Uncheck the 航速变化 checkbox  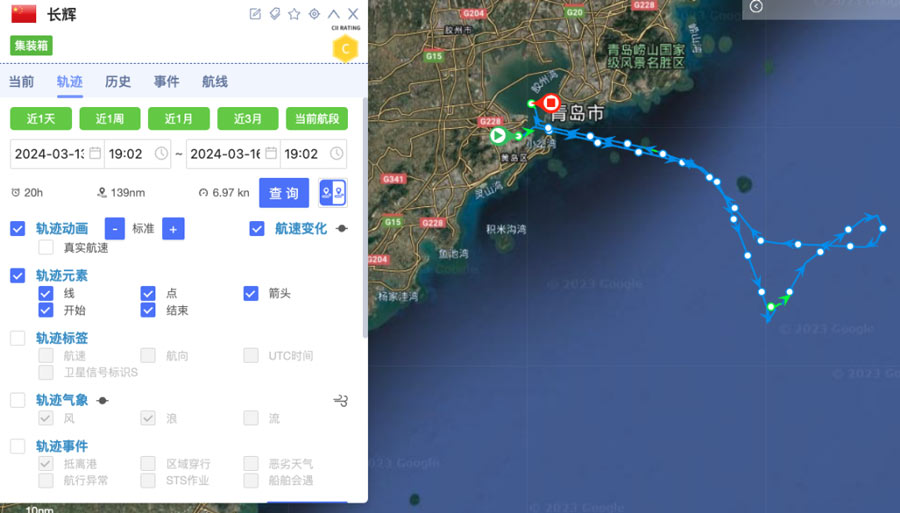[258, 229]
